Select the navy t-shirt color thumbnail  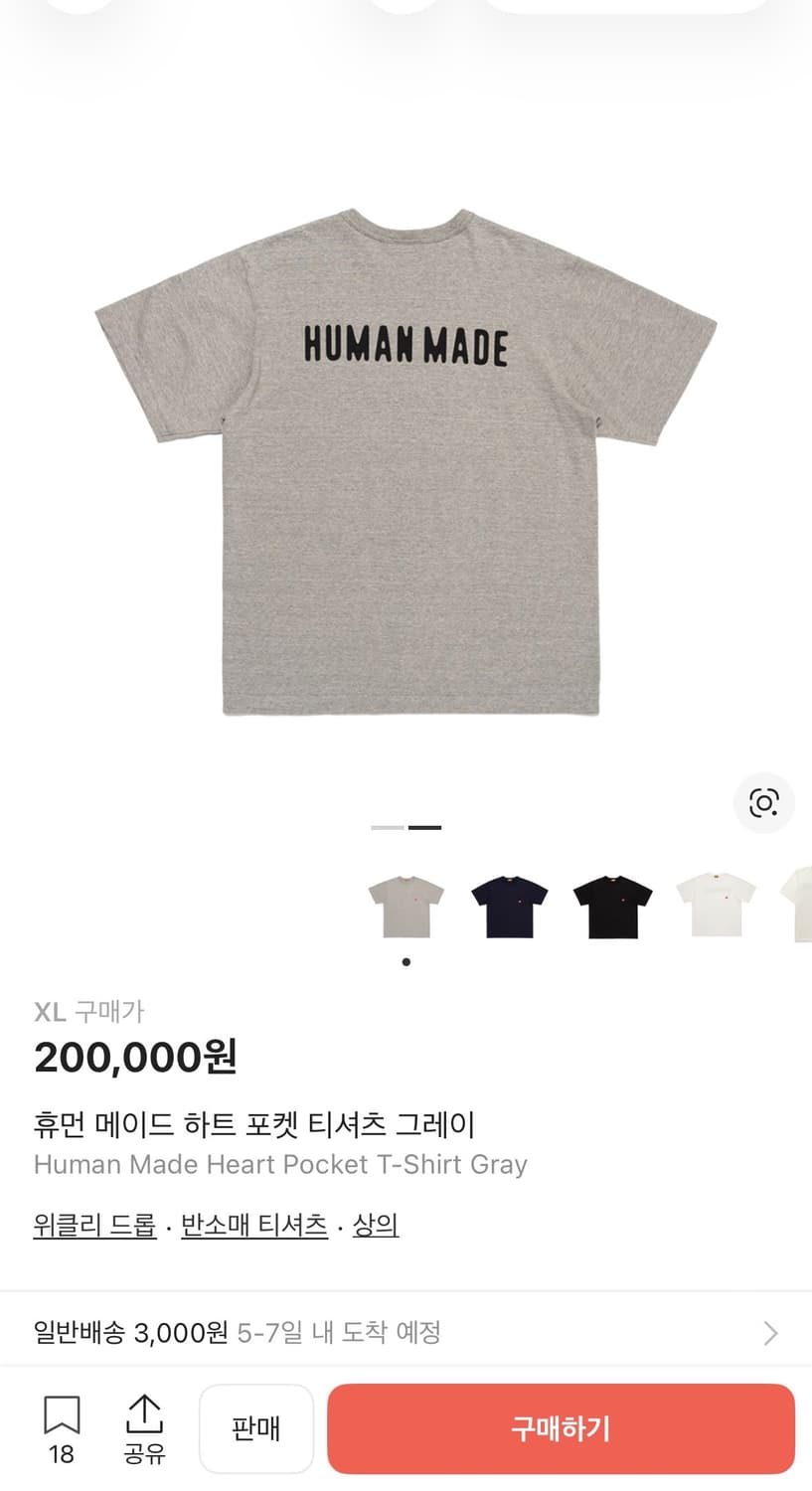(509, 903)
